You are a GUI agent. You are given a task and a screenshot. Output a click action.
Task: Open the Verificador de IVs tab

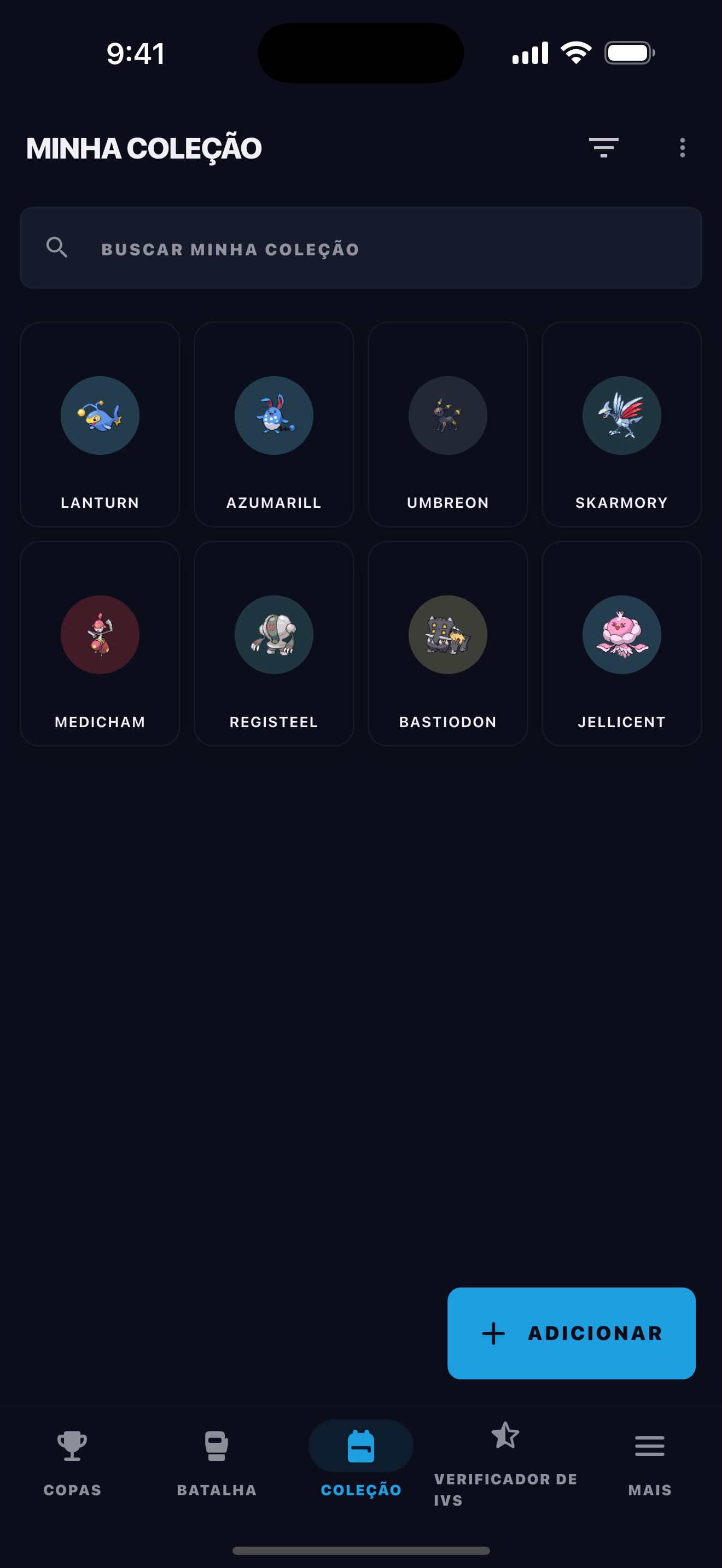[x=505, y=1464]
